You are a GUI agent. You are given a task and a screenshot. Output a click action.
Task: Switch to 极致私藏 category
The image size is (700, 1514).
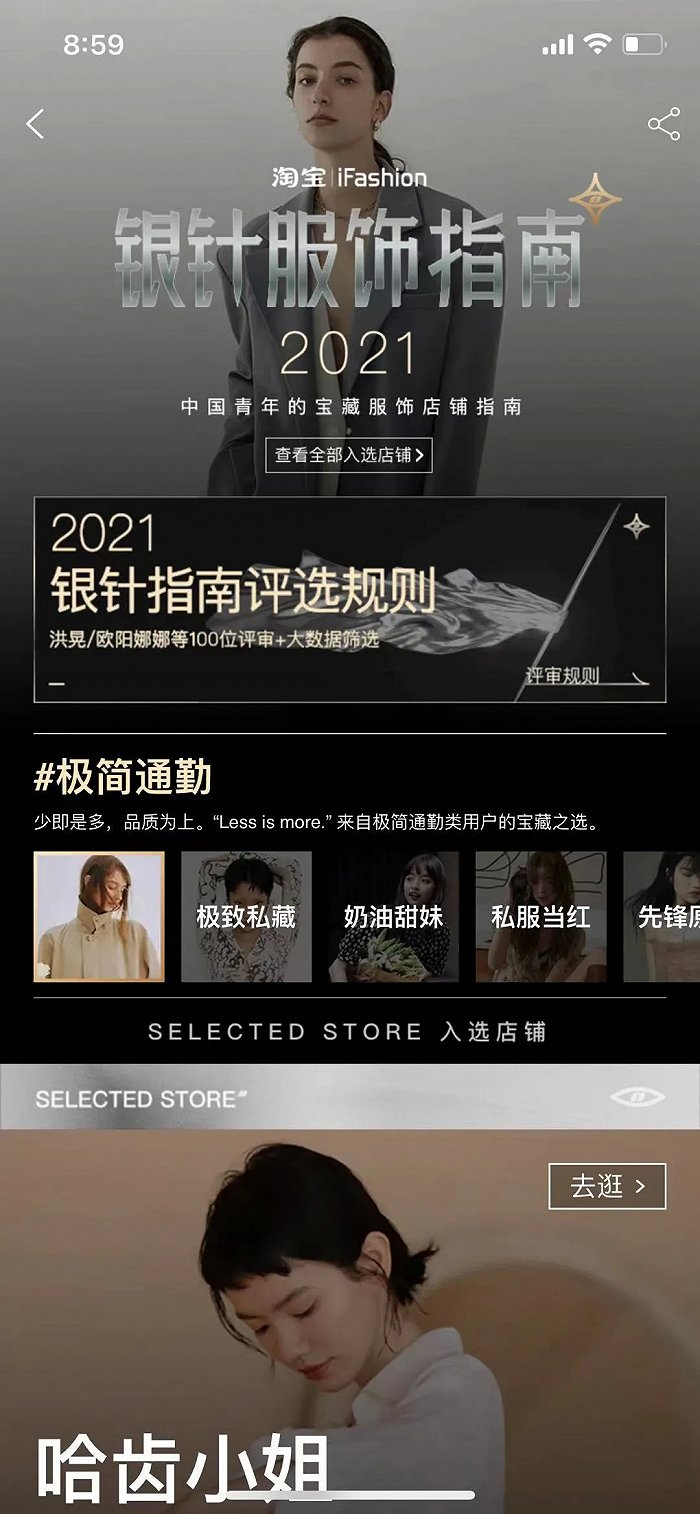pyautogui.click(x=246, y=916)
